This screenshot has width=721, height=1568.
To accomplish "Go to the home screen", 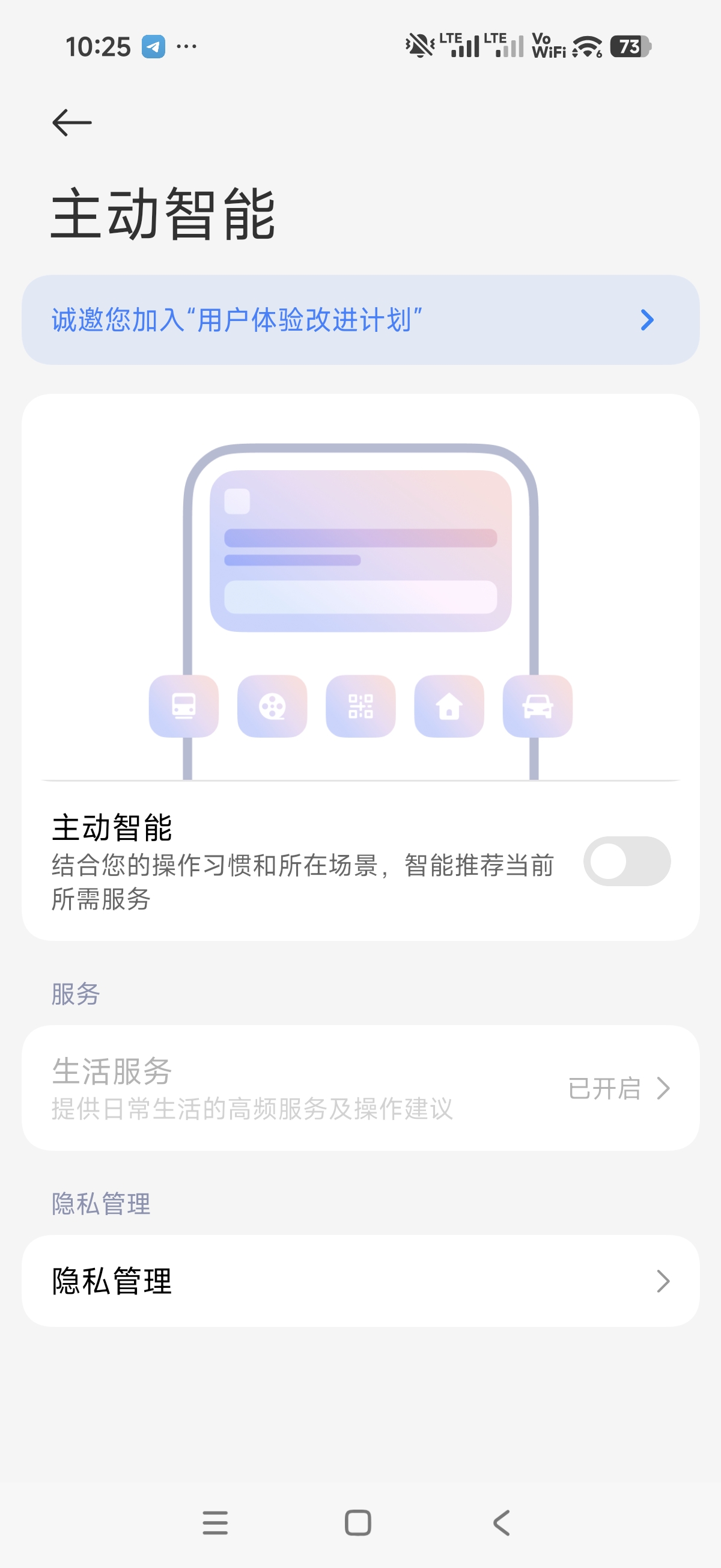I will (x=357, y=1522).
